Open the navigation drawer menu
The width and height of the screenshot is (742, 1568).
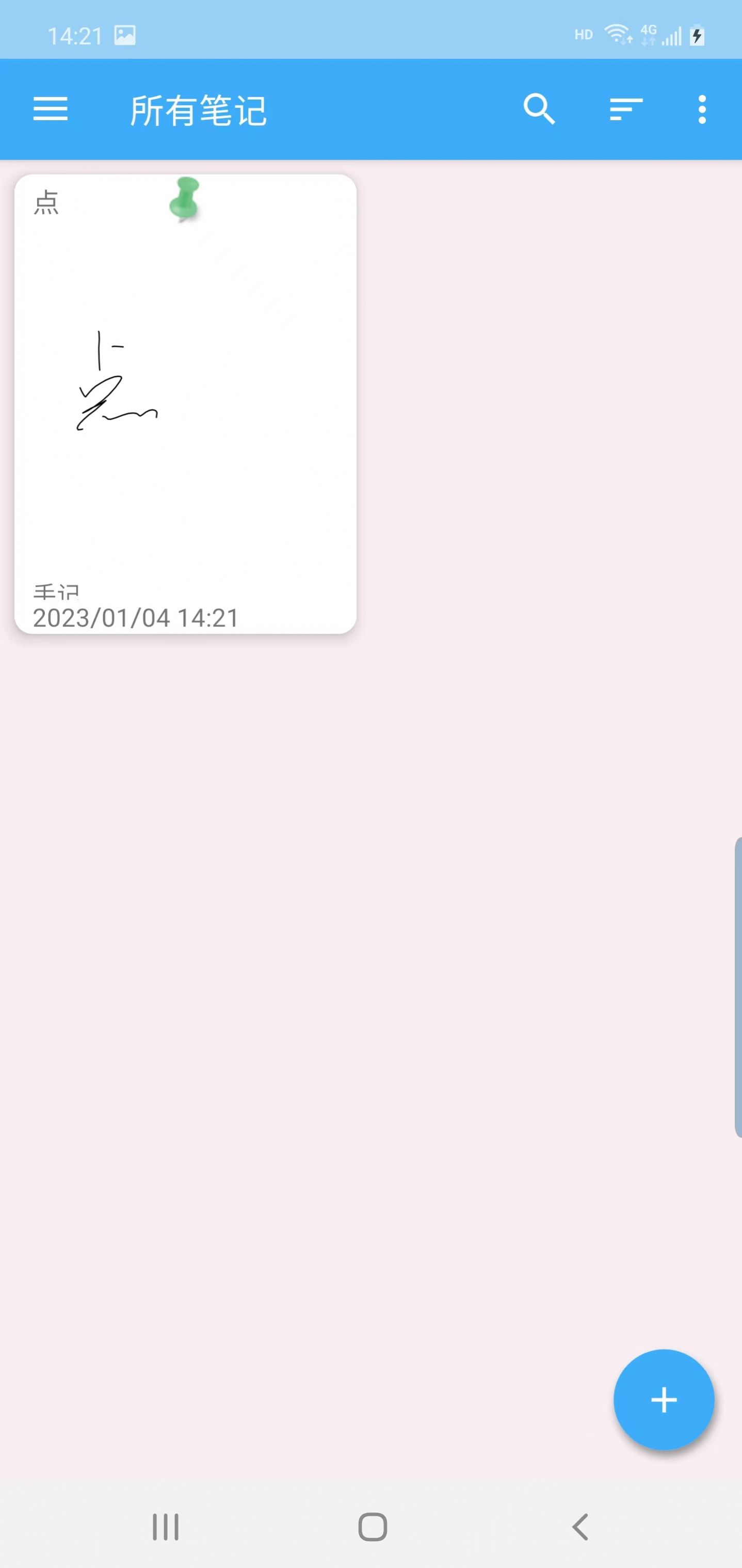pyautogui.click(x=51, y=109)
